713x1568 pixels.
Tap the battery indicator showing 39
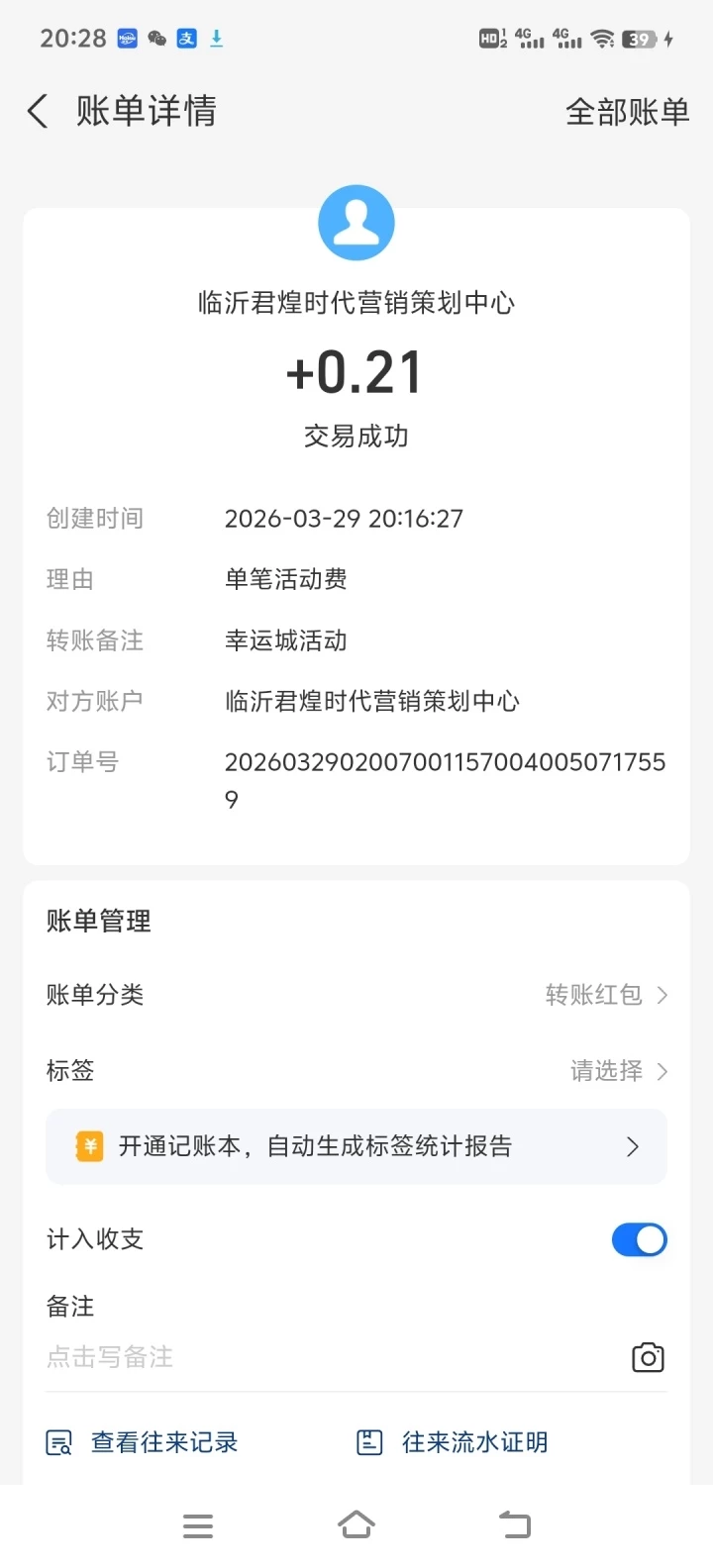coord(637,39)
